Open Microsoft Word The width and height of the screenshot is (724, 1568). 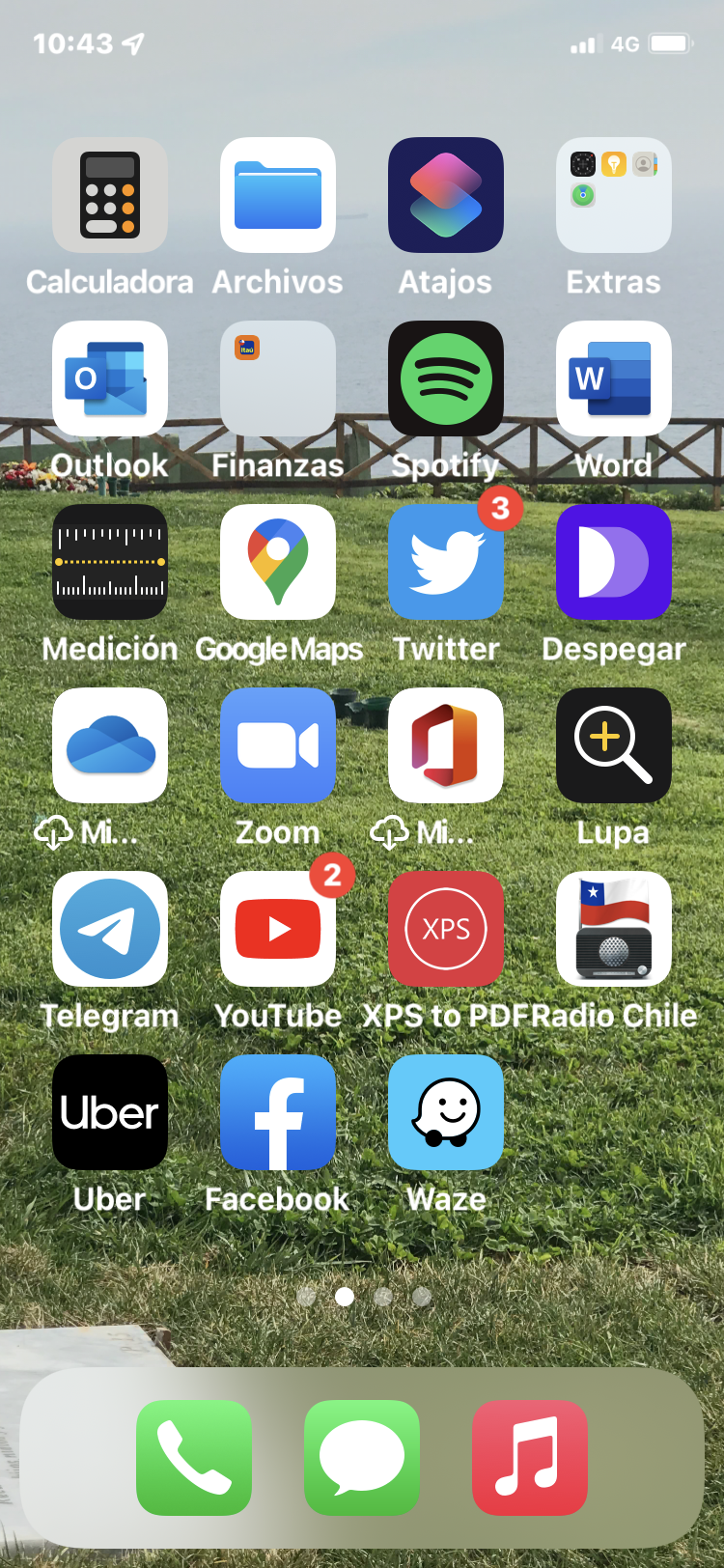[614, 378]
